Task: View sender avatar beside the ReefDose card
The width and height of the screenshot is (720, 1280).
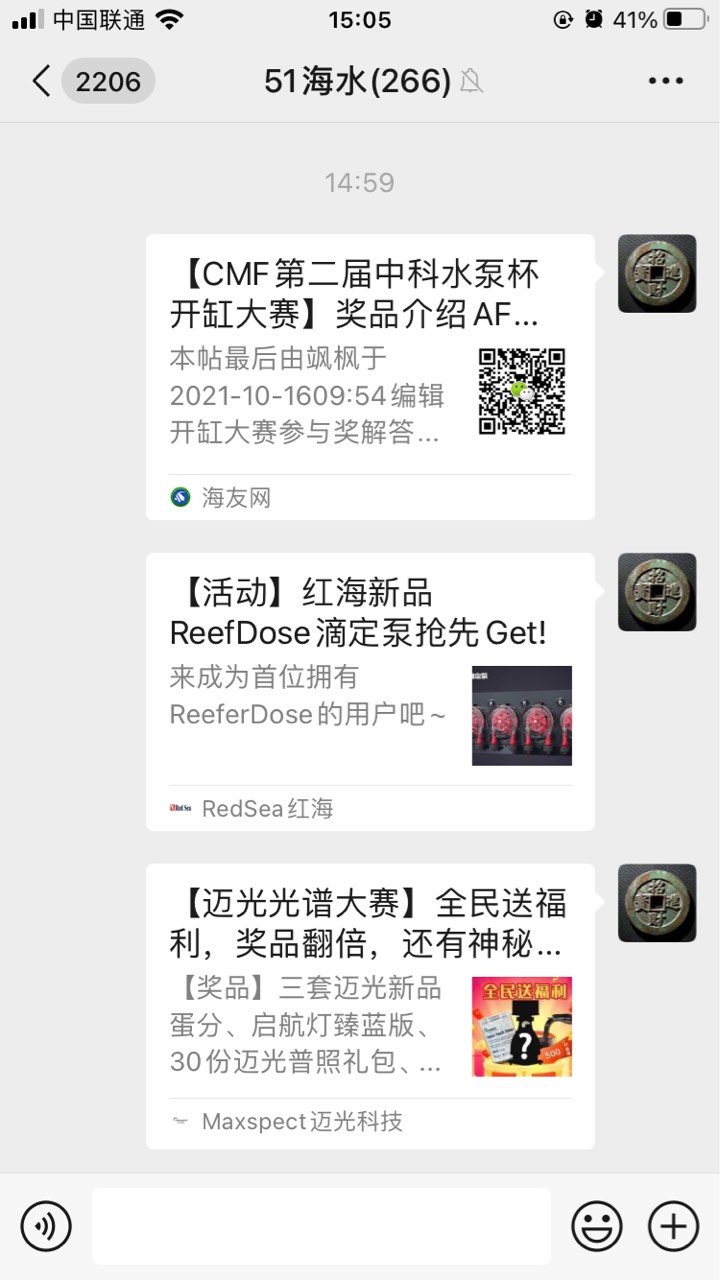Action: click(657, 592)
